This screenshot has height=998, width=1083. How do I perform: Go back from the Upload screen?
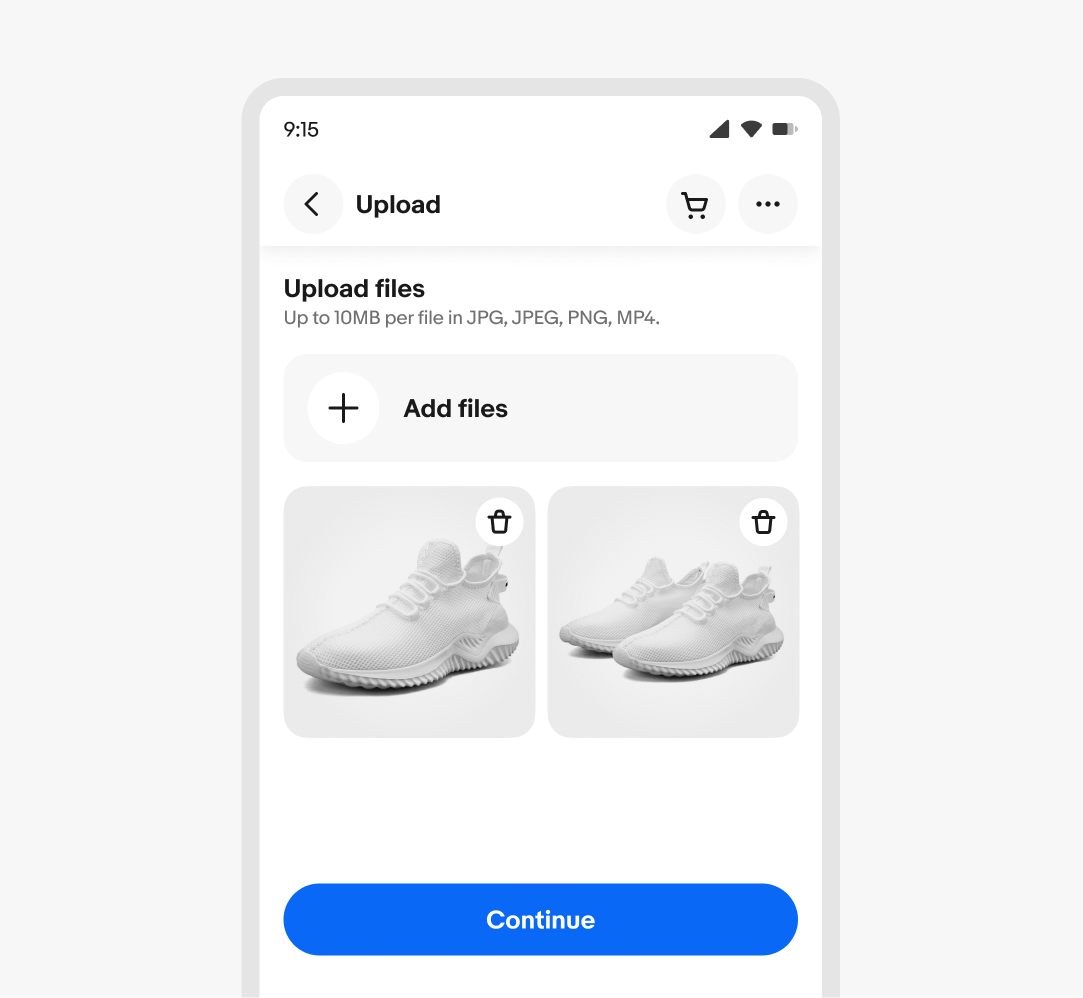click(313, 204)
